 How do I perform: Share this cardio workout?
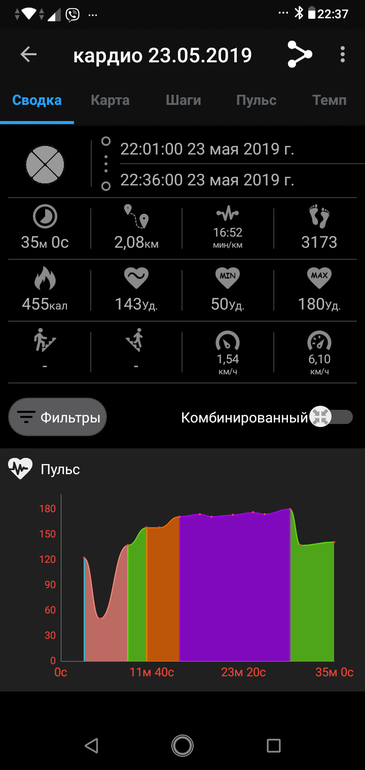click(300, 54)
